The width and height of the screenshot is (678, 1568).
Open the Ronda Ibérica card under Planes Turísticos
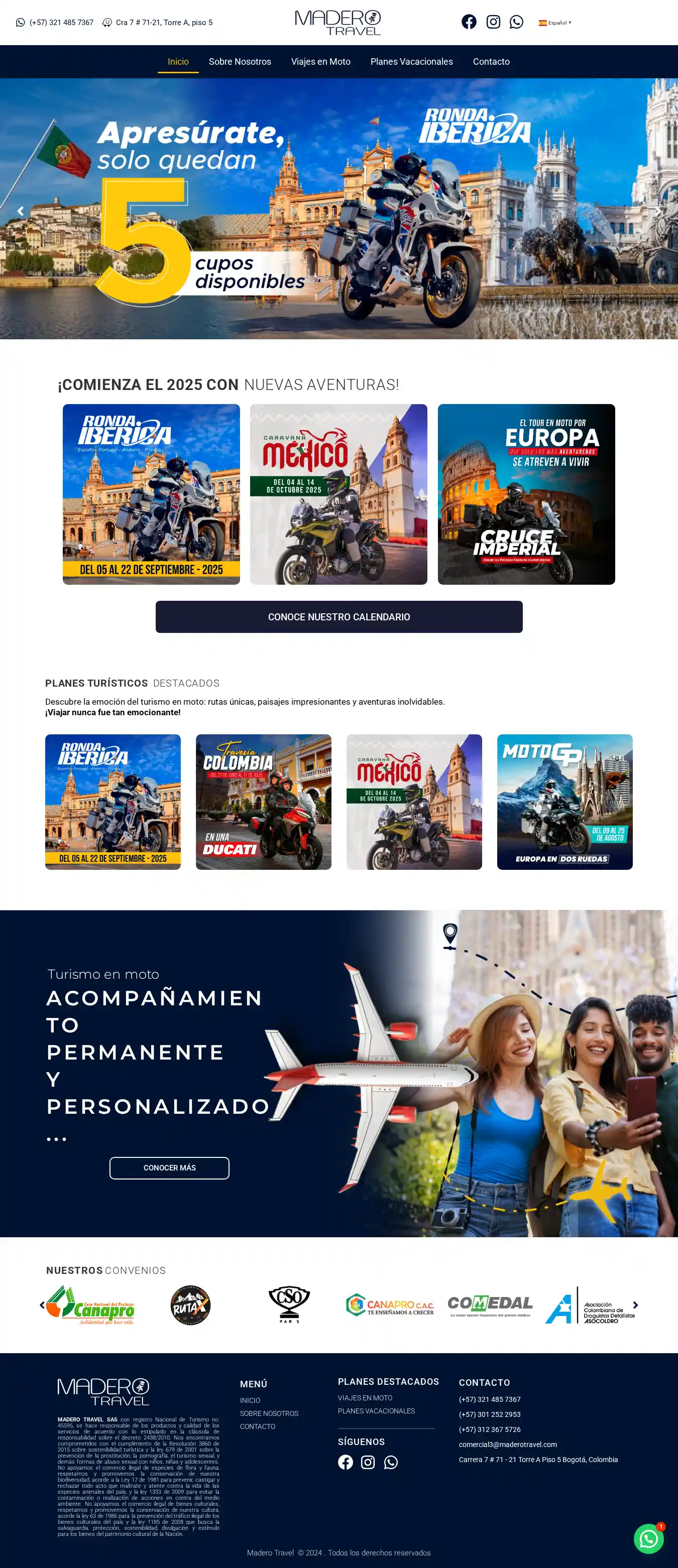(112, 802)
